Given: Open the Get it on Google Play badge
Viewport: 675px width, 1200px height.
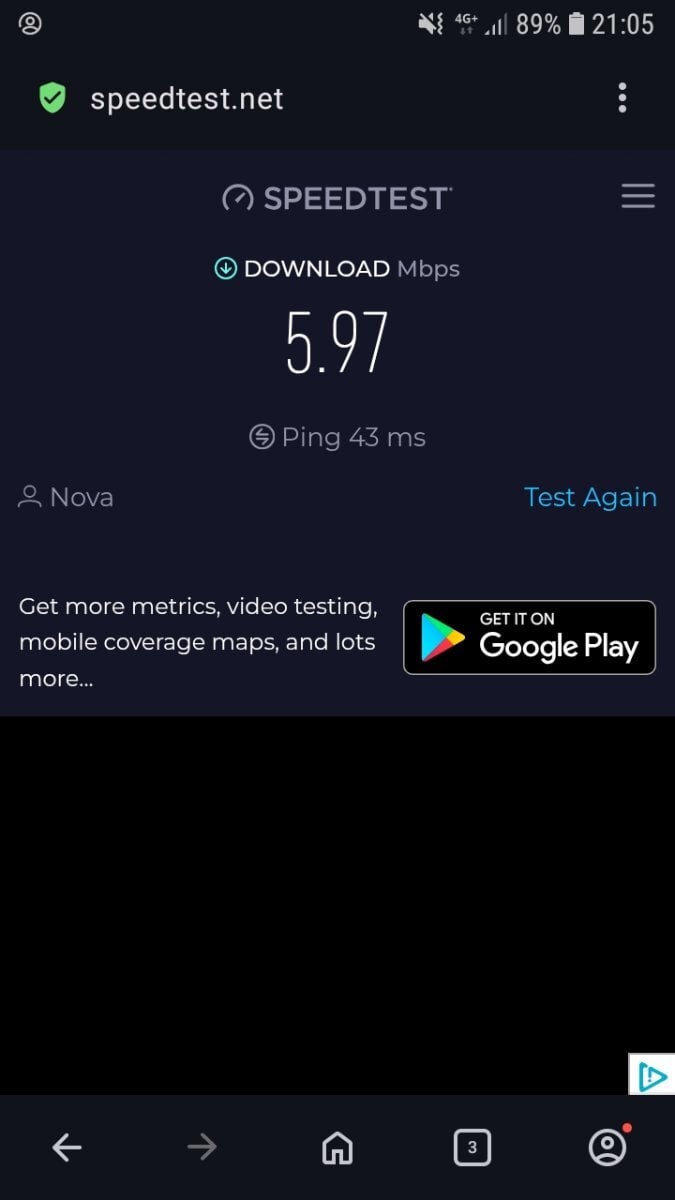Looking at the screenshot, I should 529,637.
